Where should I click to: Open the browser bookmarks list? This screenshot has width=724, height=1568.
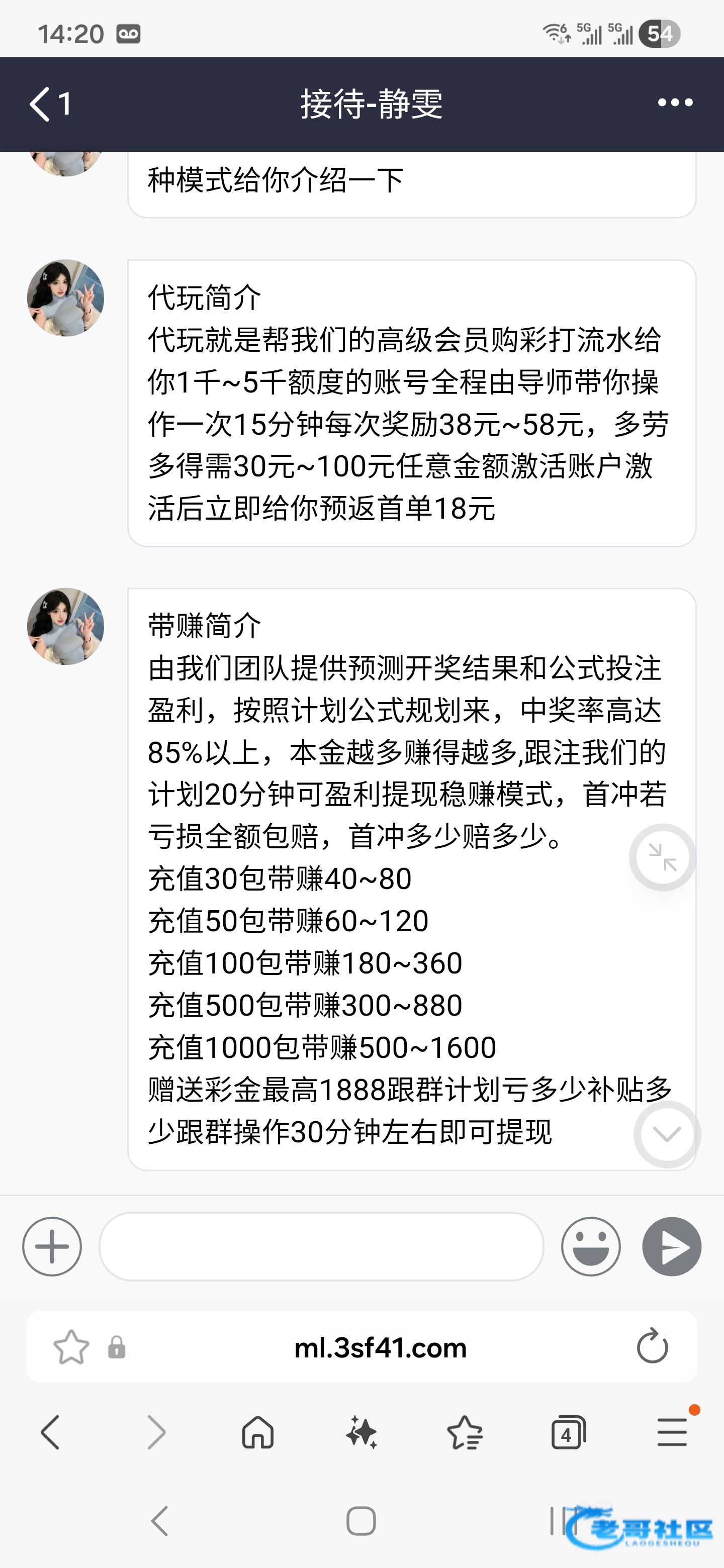(465, 1432)
